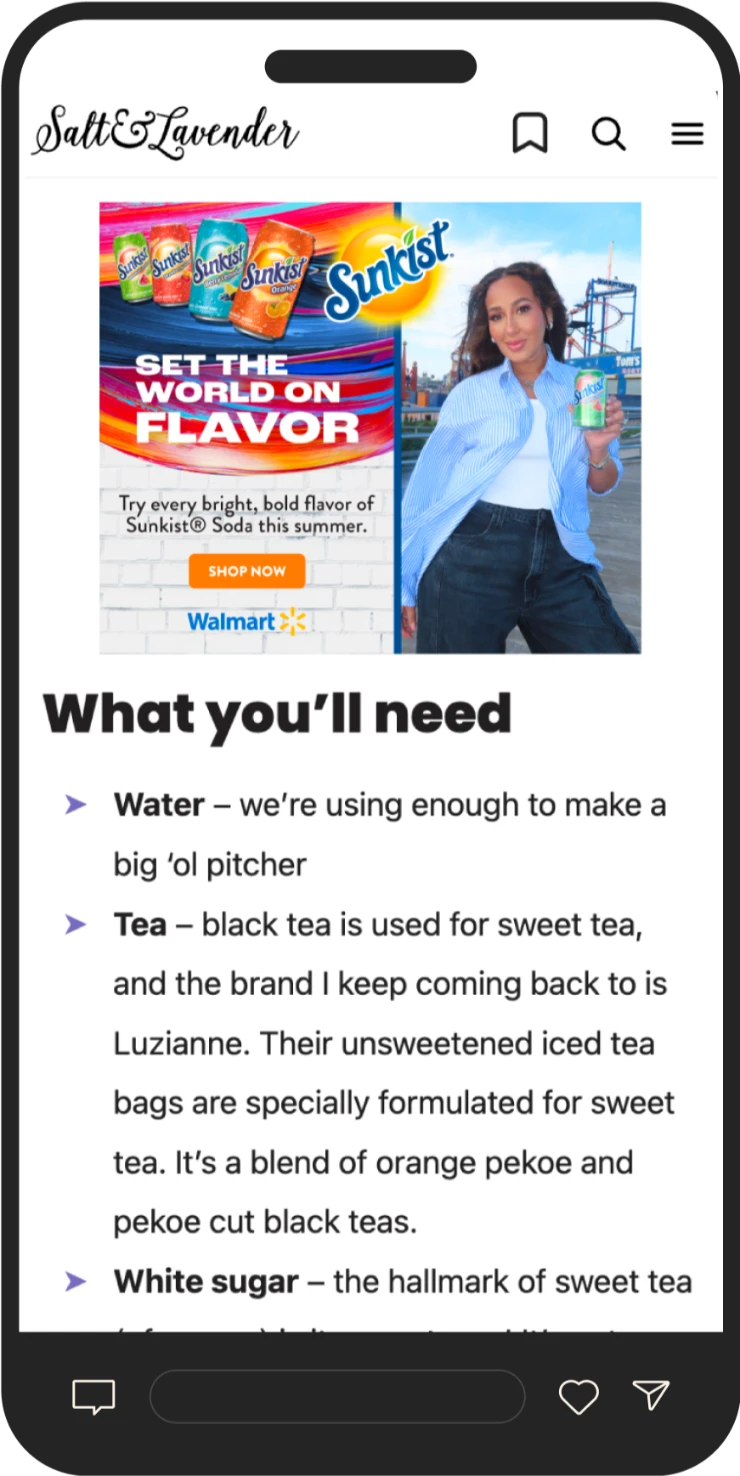This screenshot has width=740, height=1476.
Task: Go to the Salt & Lavender homepage logo
Action: 165,133
